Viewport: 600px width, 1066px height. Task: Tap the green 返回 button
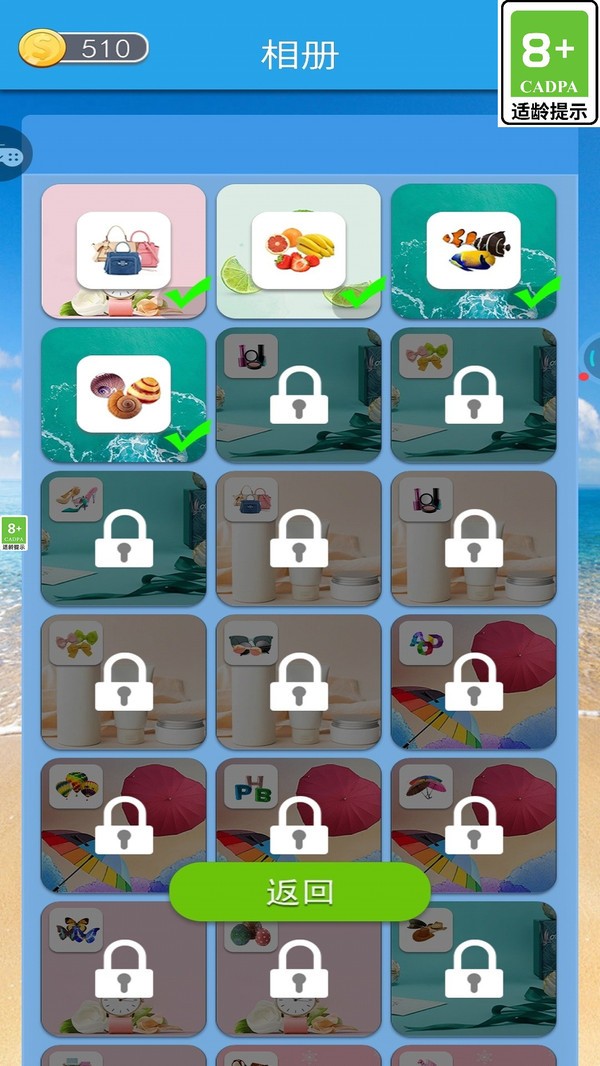(x=299, y=892)
